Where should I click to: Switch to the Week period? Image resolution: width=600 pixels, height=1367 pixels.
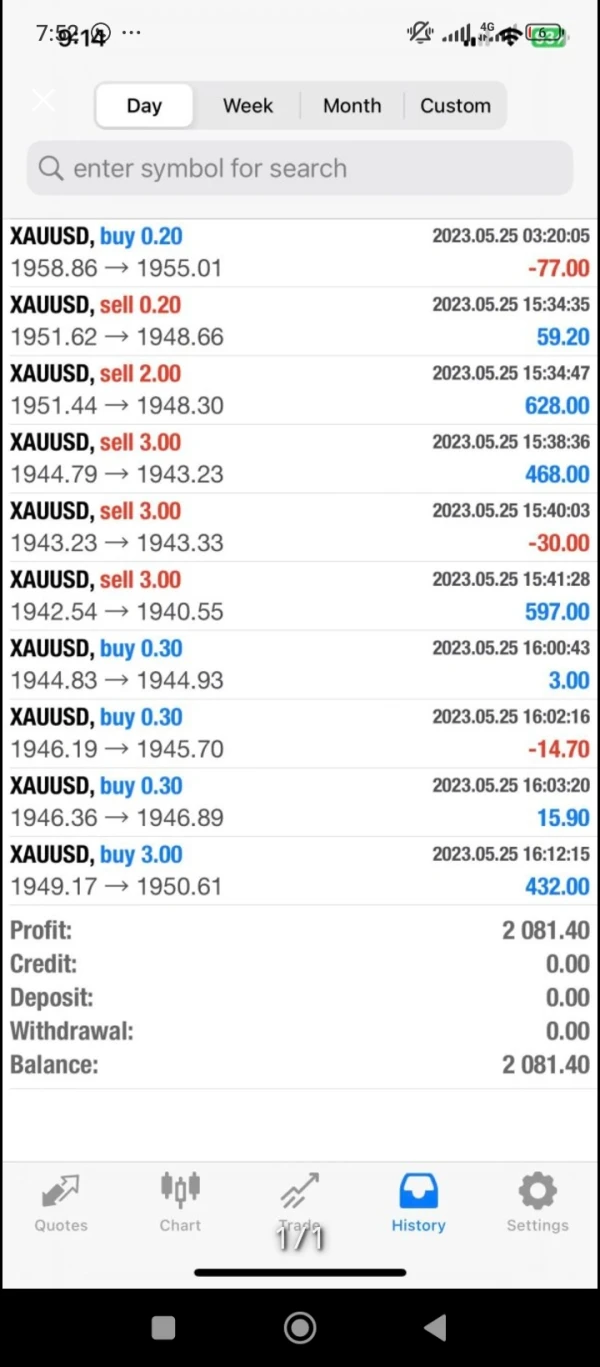[248, 106]
